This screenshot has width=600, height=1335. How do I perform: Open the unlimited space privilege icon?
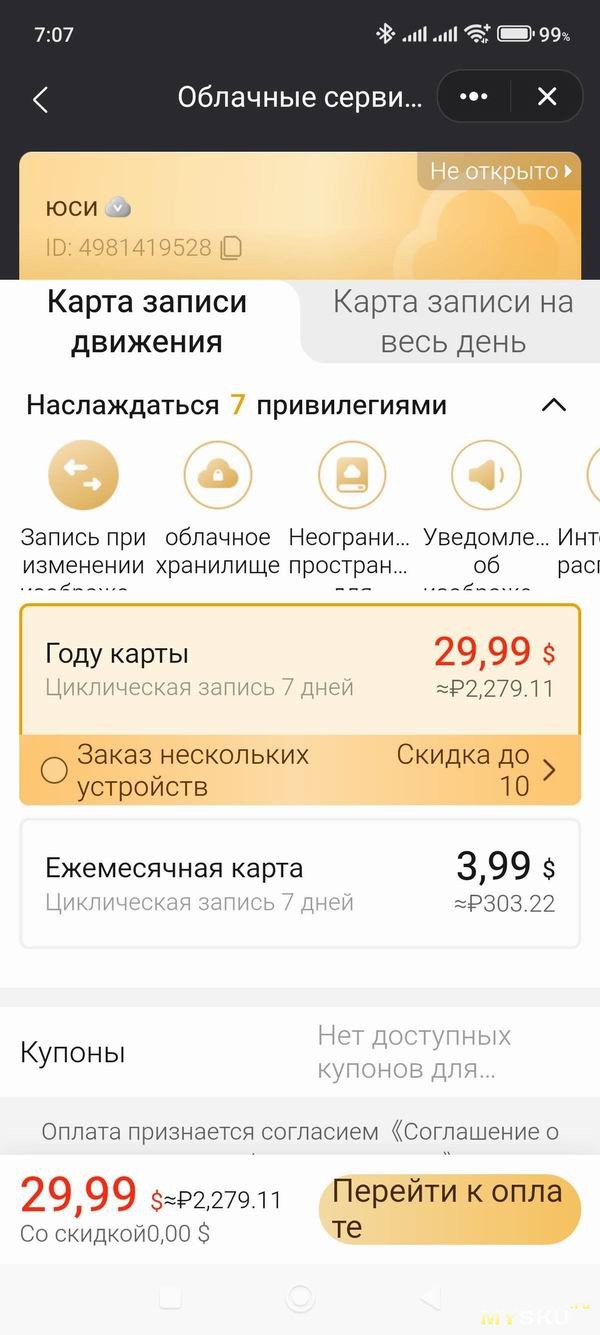[351, 475]
